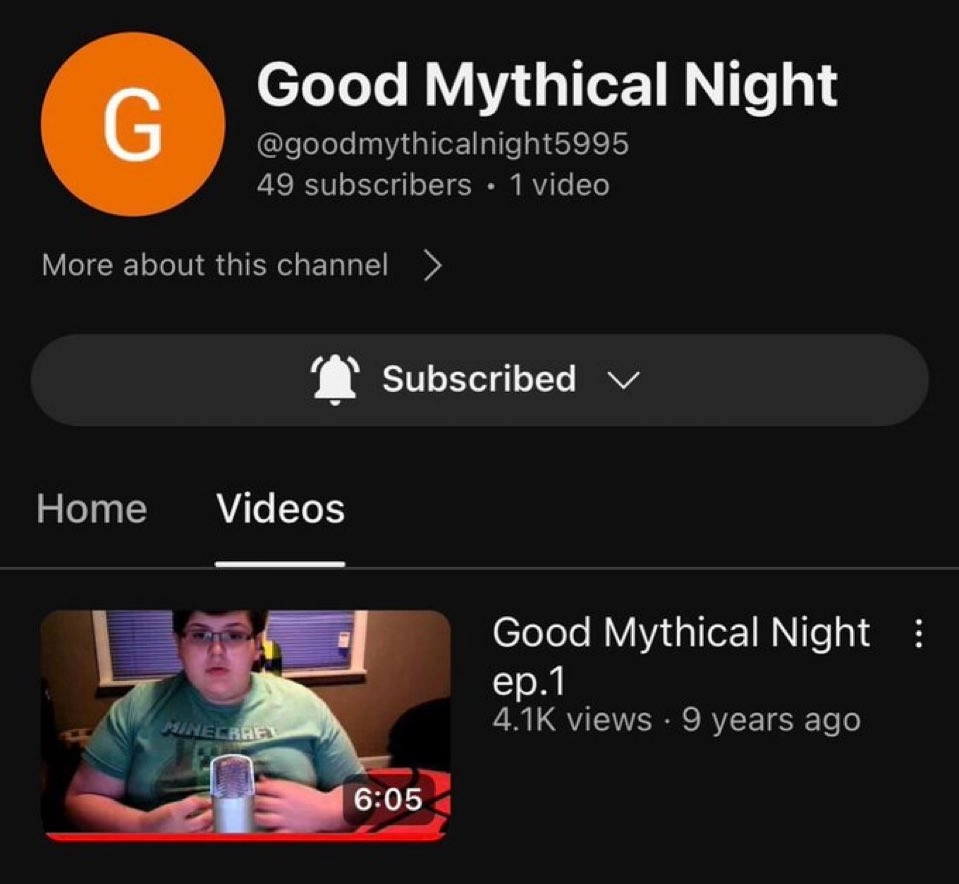This screenshot has height=884, width=959.
Task: Open overflow menu for Good Mythical Night ep.1
Action: point(919,634)
